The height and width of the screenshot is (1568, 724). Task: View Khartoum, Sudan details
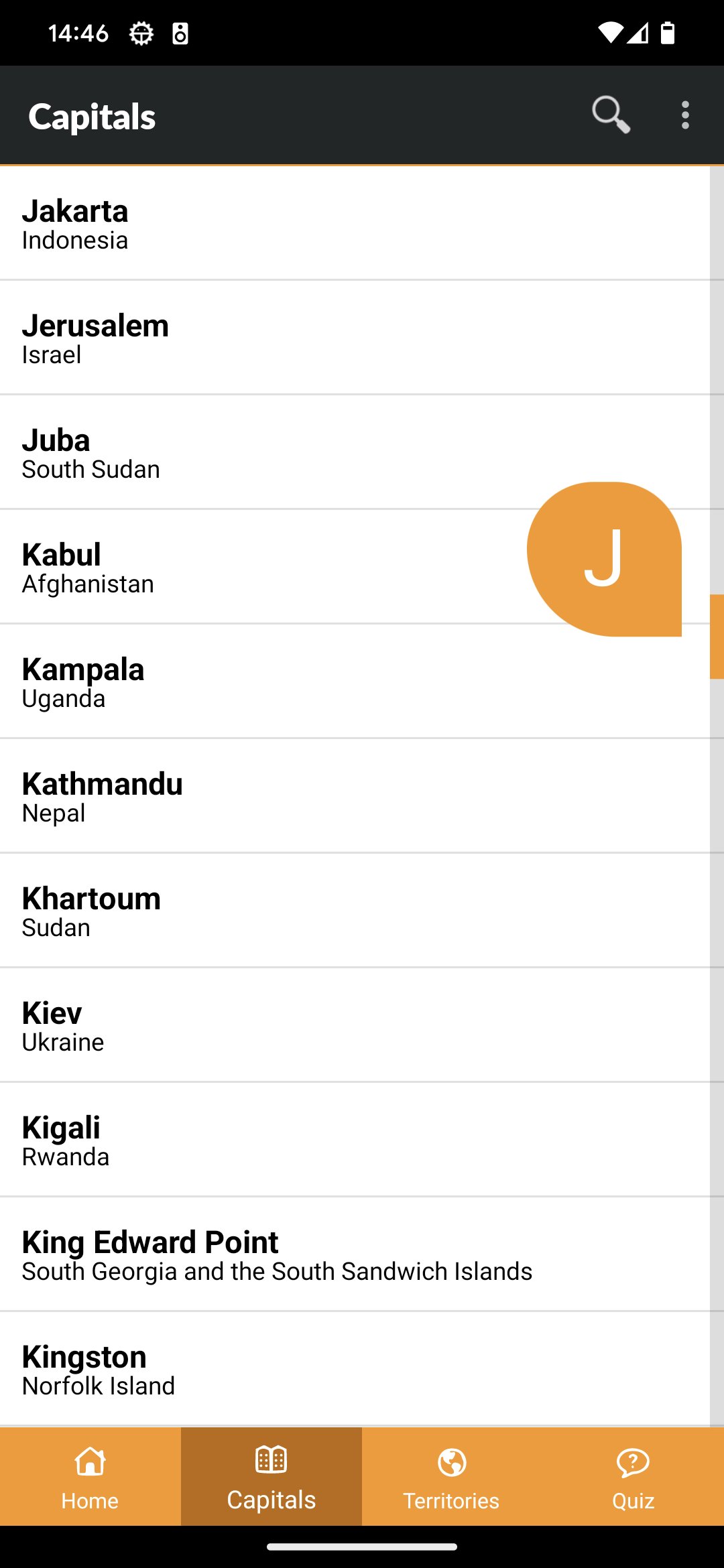tap(355, 911)
